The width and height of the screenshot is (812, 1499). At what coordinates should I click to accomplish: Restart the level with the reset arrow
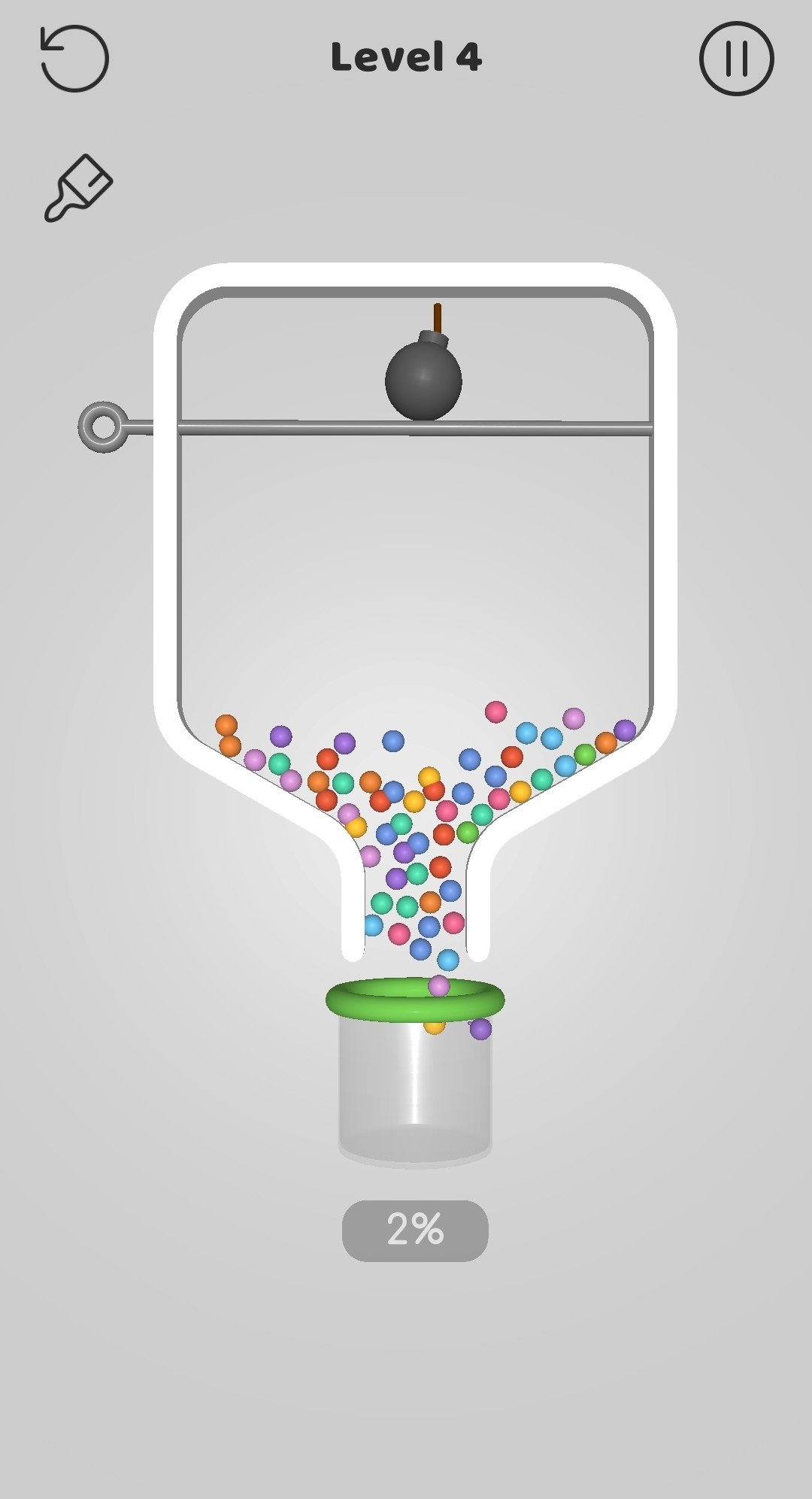click(74, 59)
